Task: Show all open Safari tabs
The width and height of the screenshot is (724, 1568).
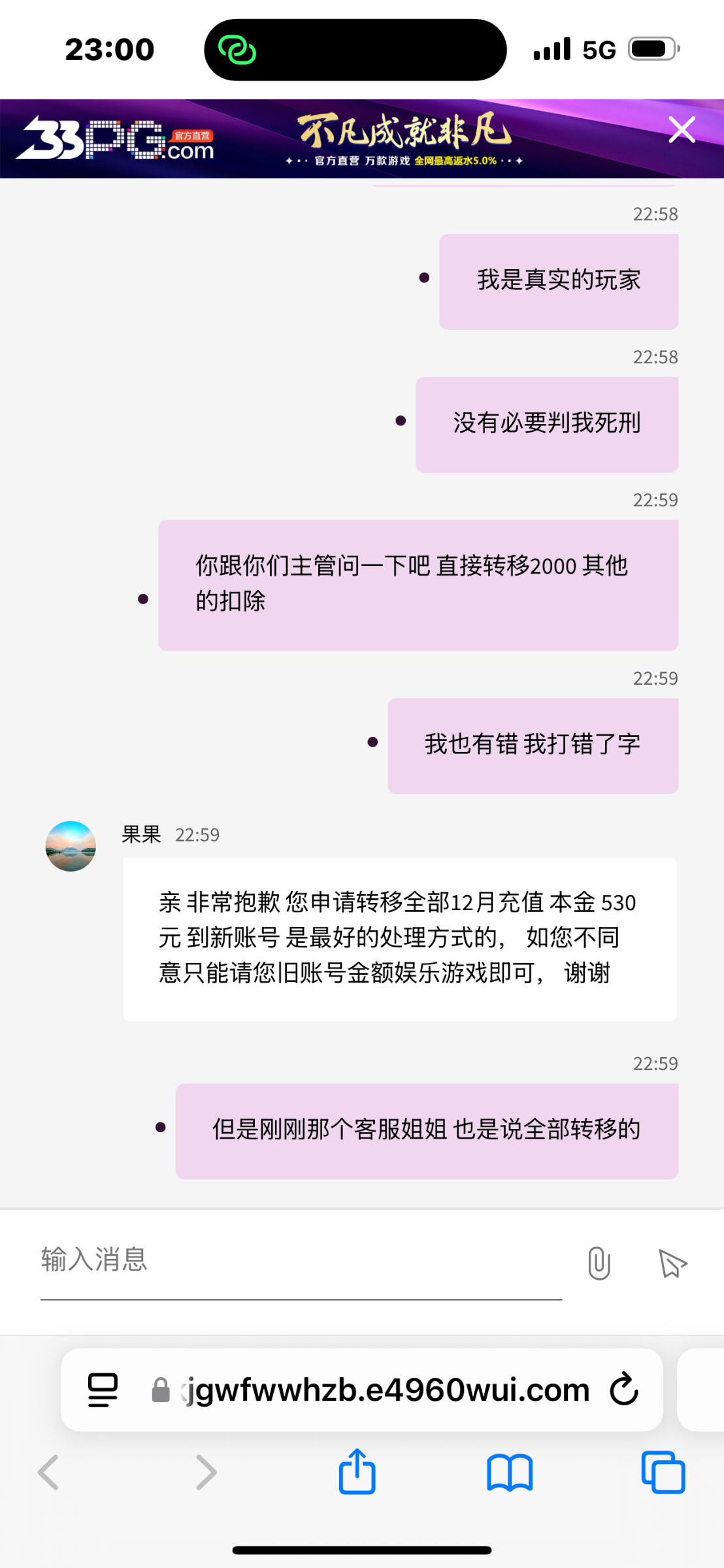Action: [663, 1472]
